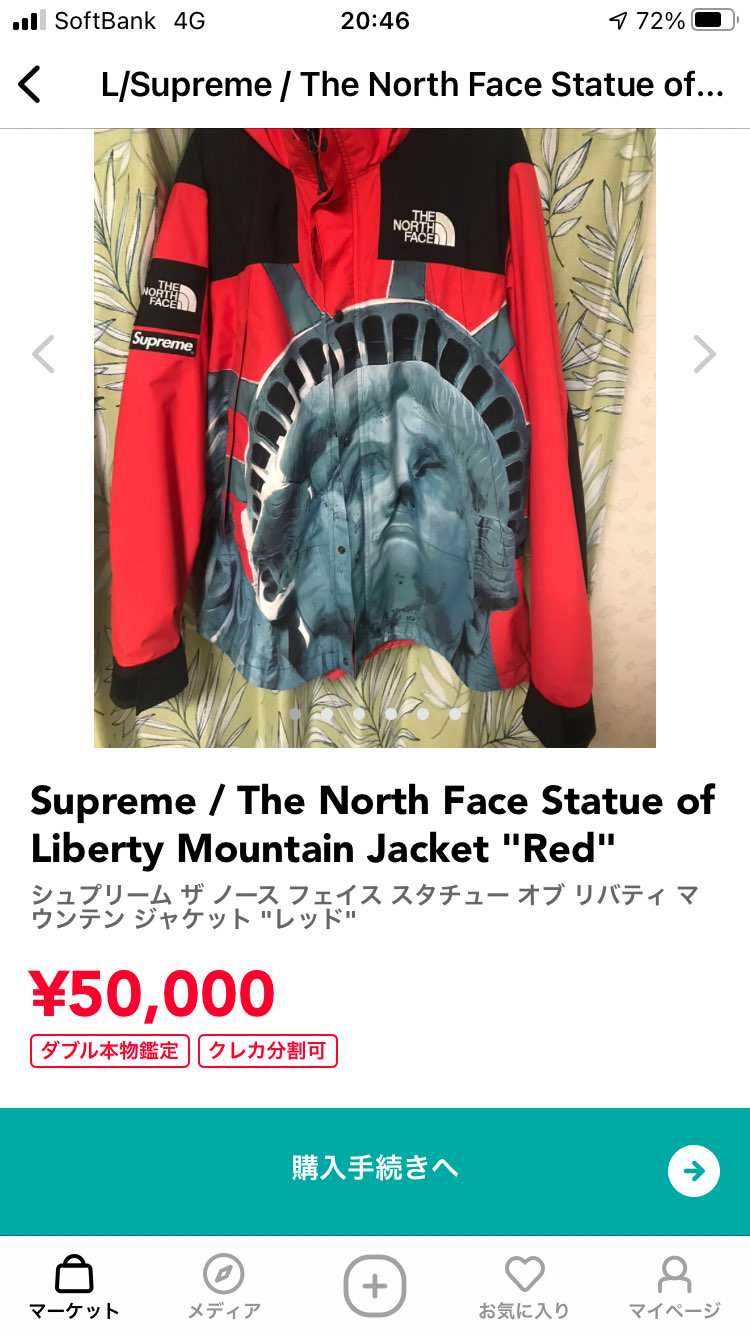Viewport: 750px width, 1334px height.
Task: Proceed to purchase with 購入手続きへ
Action: coord(375,1171)
